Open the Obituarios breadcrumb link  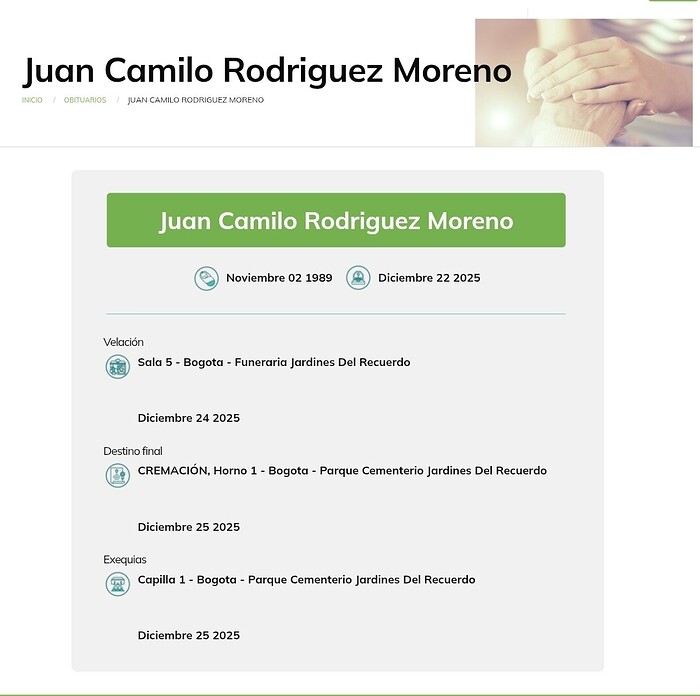point(85,100)
